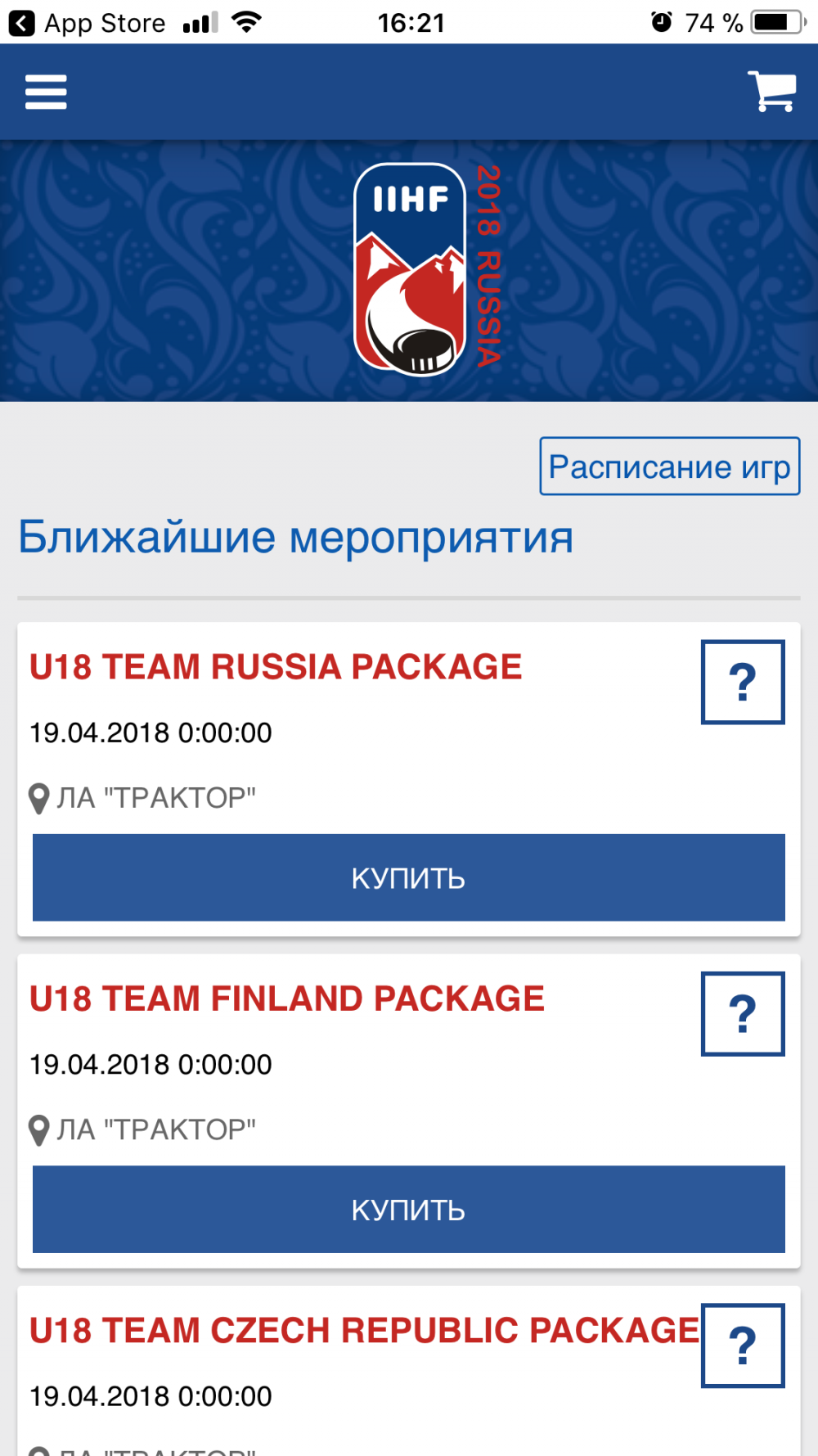Return to the App Store

coord(86,23)
